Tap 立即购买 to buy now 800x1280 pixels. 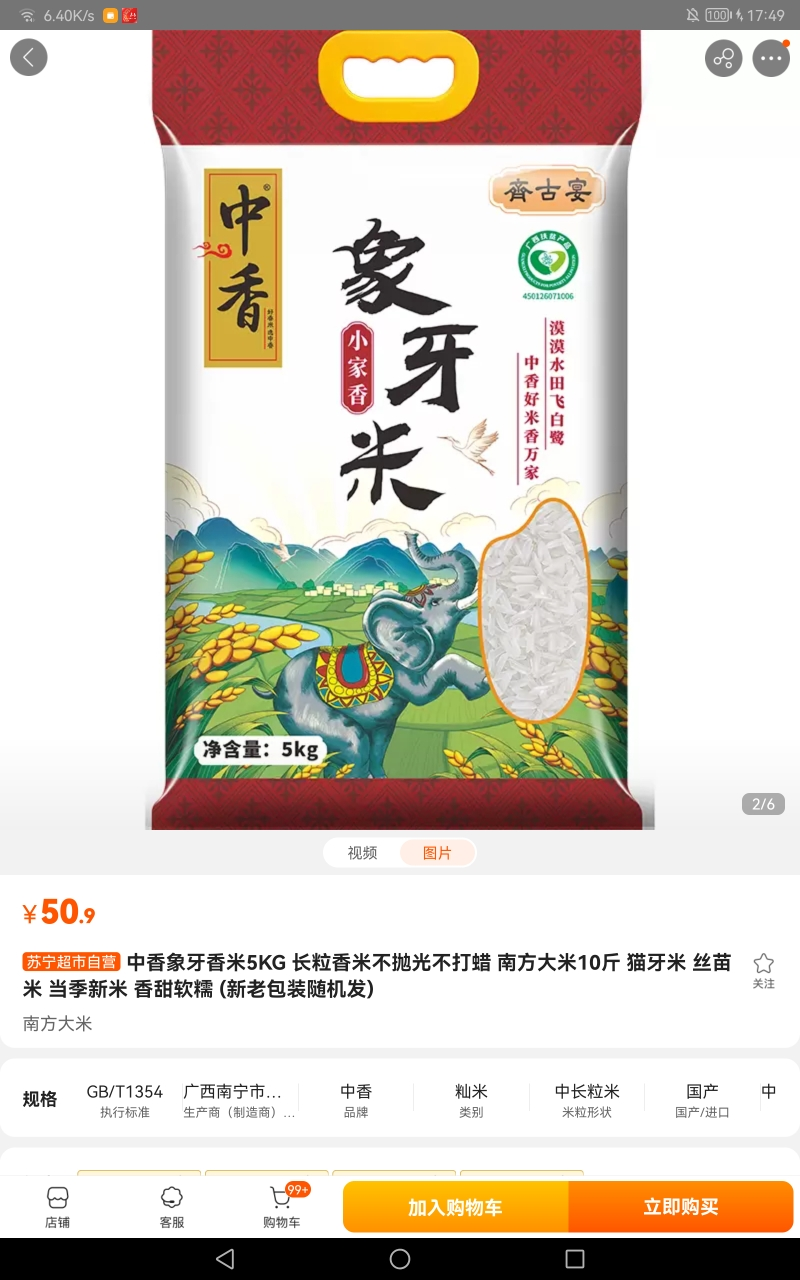[681, 1207]
